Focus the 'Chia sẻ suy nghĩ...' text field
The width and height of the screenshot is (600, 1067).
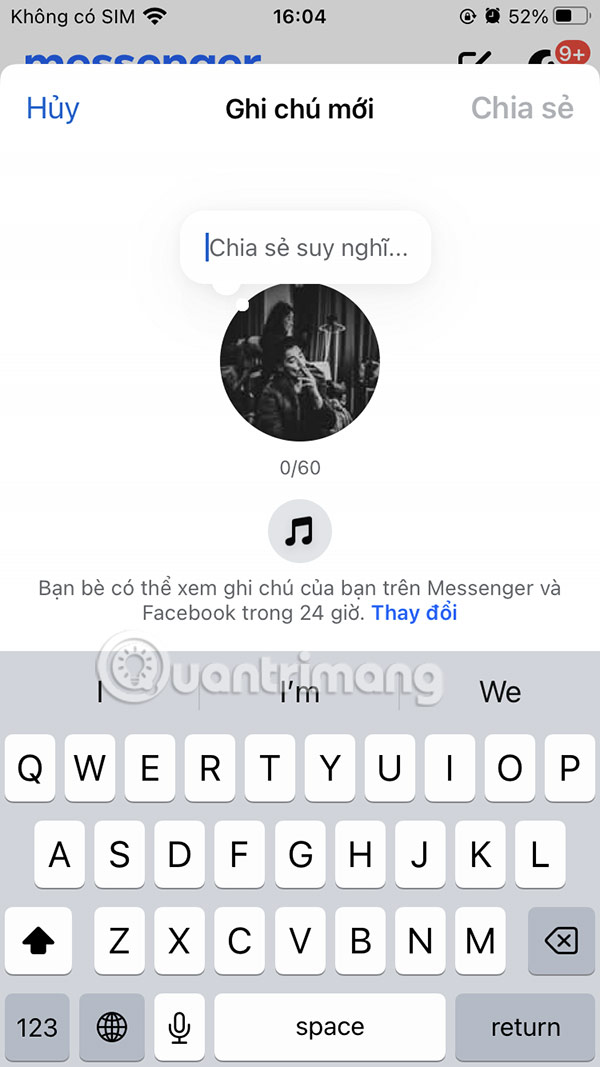pyautogui.click(x=306, y=247)
